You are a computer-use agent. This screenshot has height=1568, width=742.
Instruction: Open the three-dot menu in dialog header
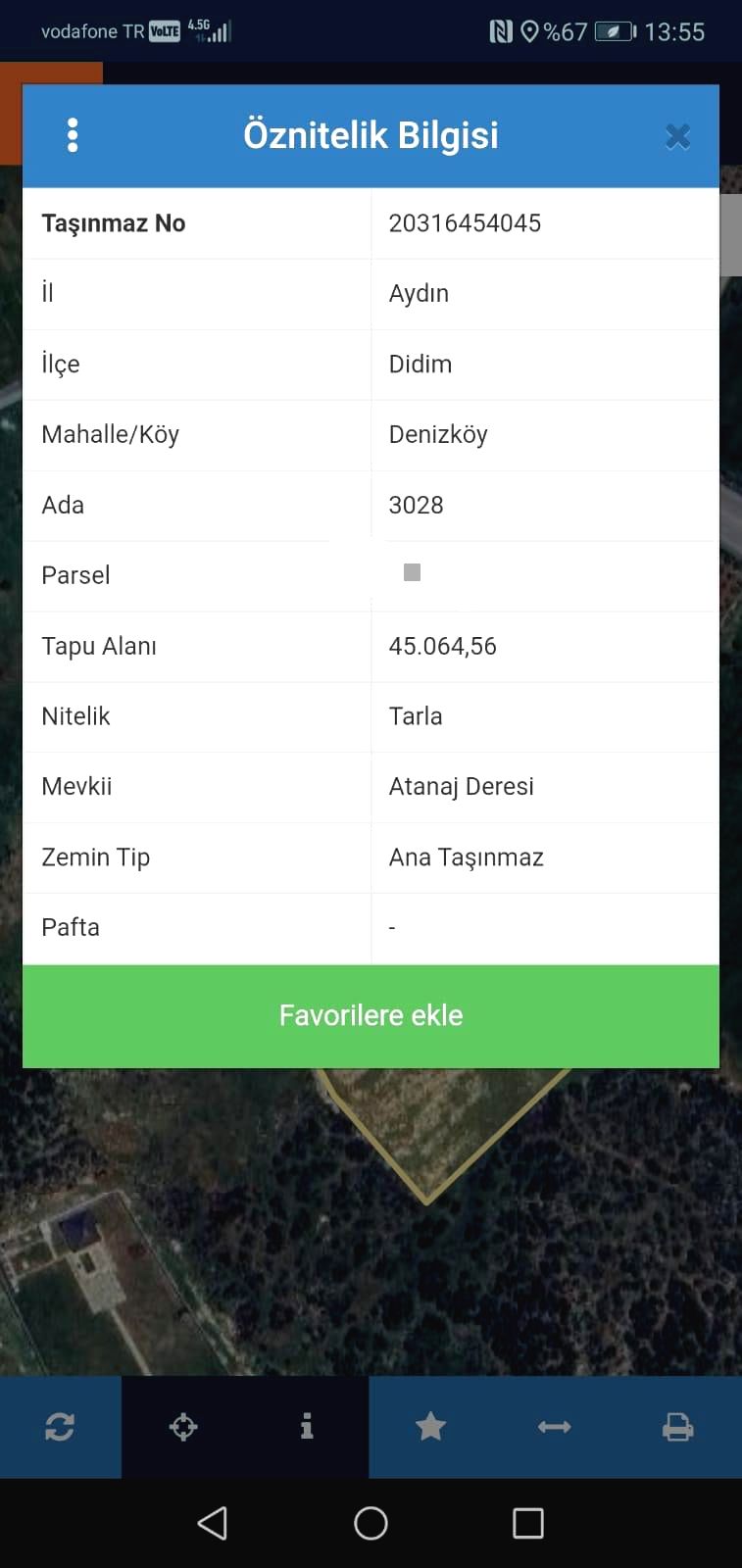point(72,135)
